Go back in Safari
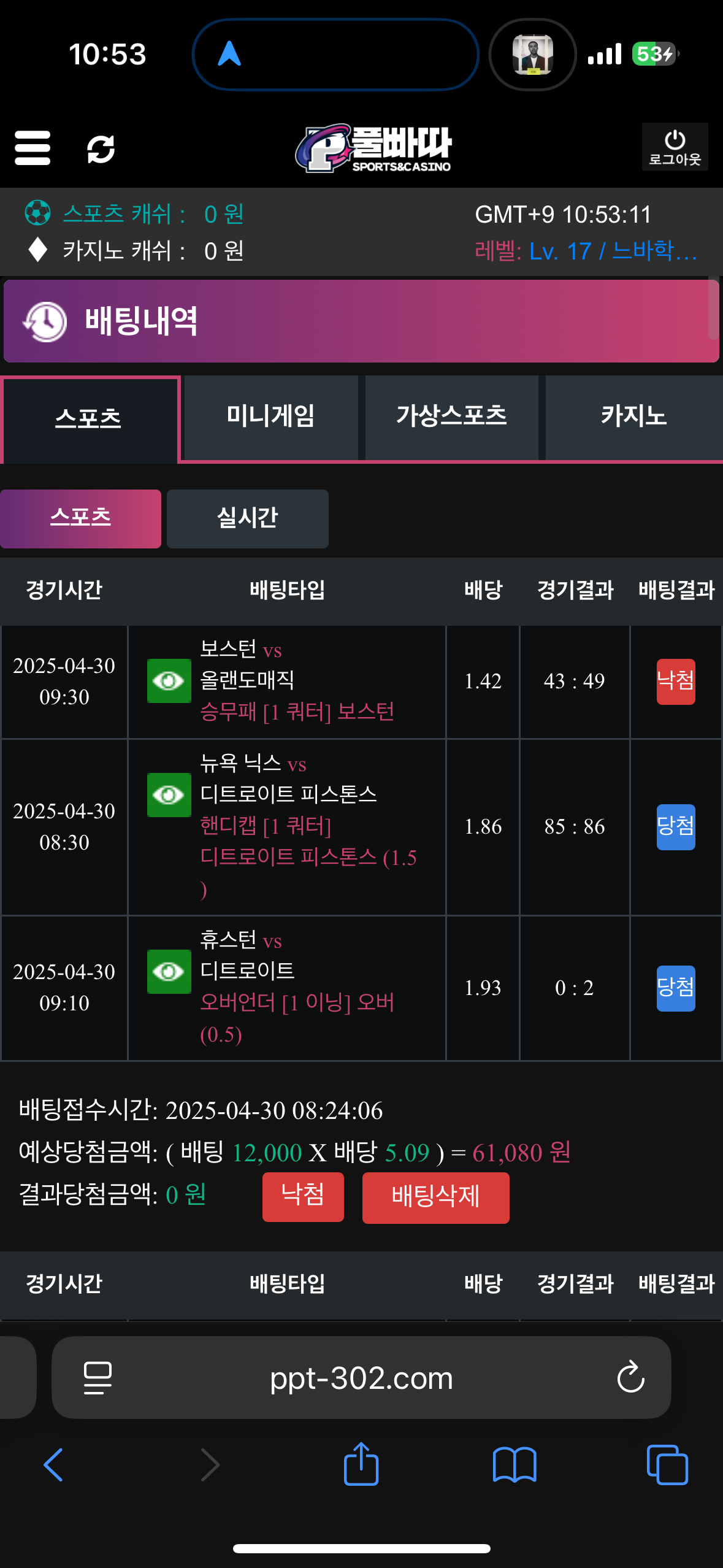Viewport: 723px width, 1568px height. coord(53,1465)
